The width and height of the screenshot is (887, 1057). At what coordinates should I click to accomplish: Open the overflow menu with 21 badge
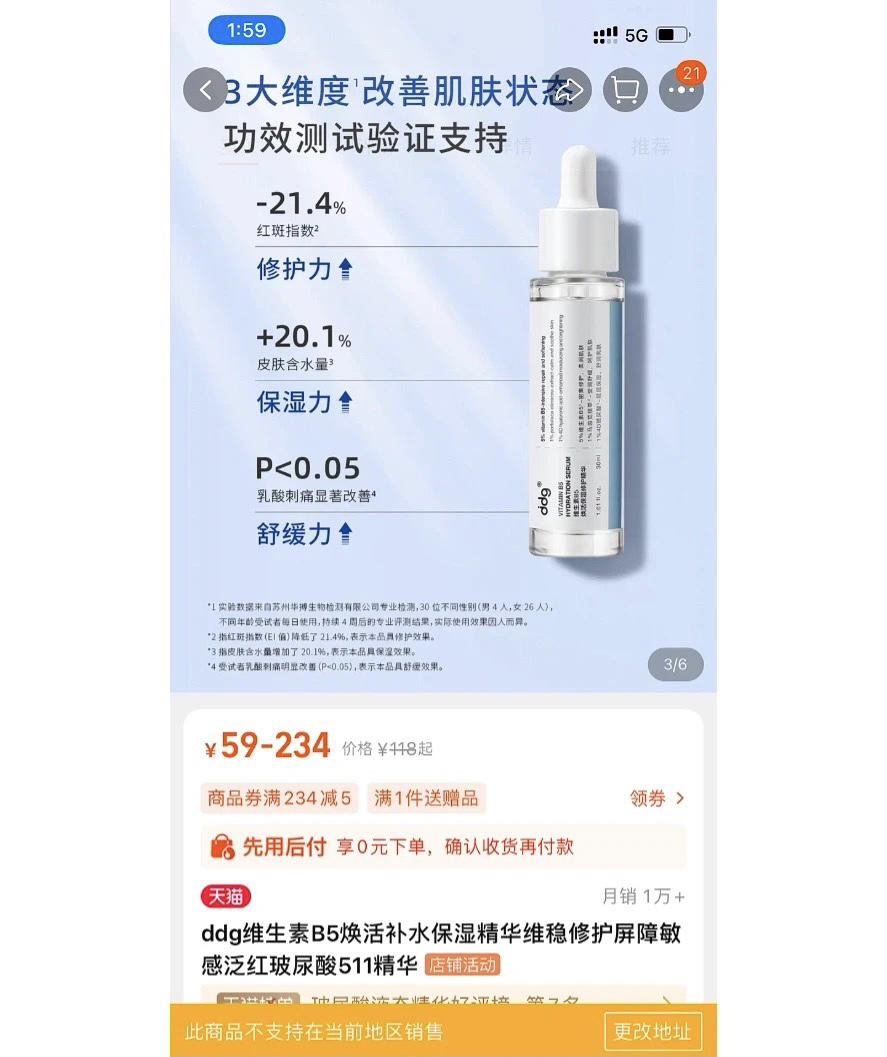click(x=682, y=90)
